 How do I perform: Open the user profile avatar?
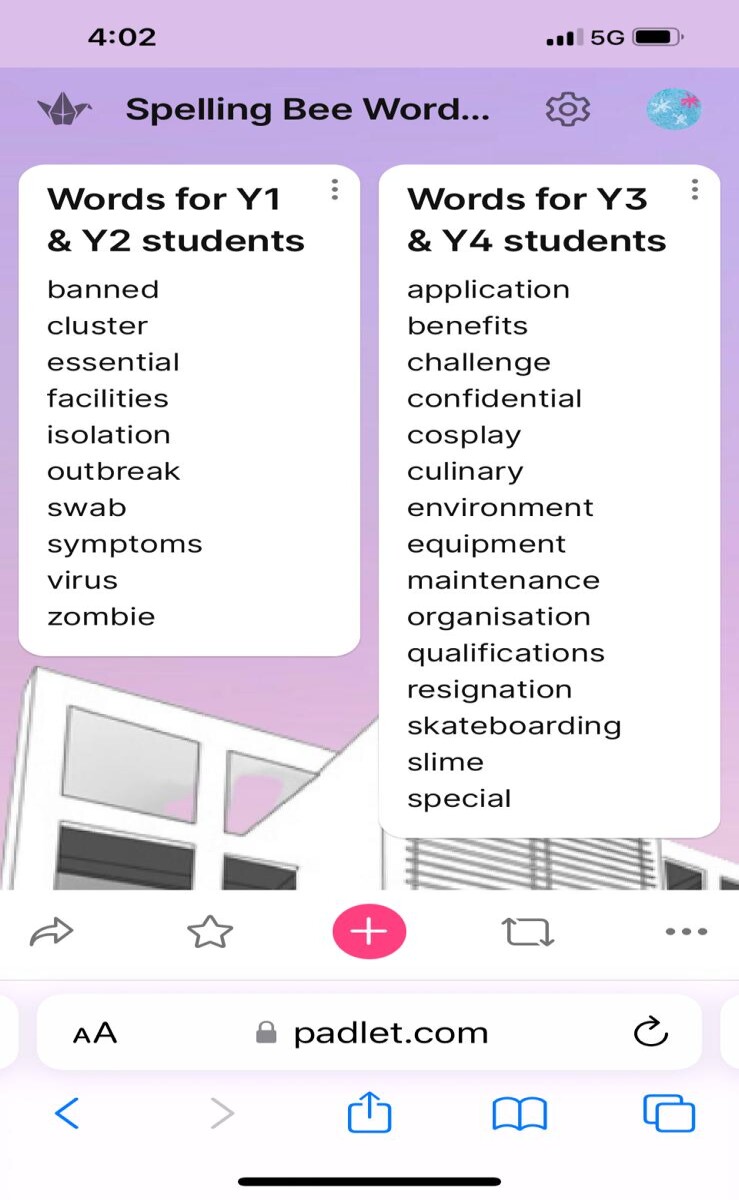point(674,109)
